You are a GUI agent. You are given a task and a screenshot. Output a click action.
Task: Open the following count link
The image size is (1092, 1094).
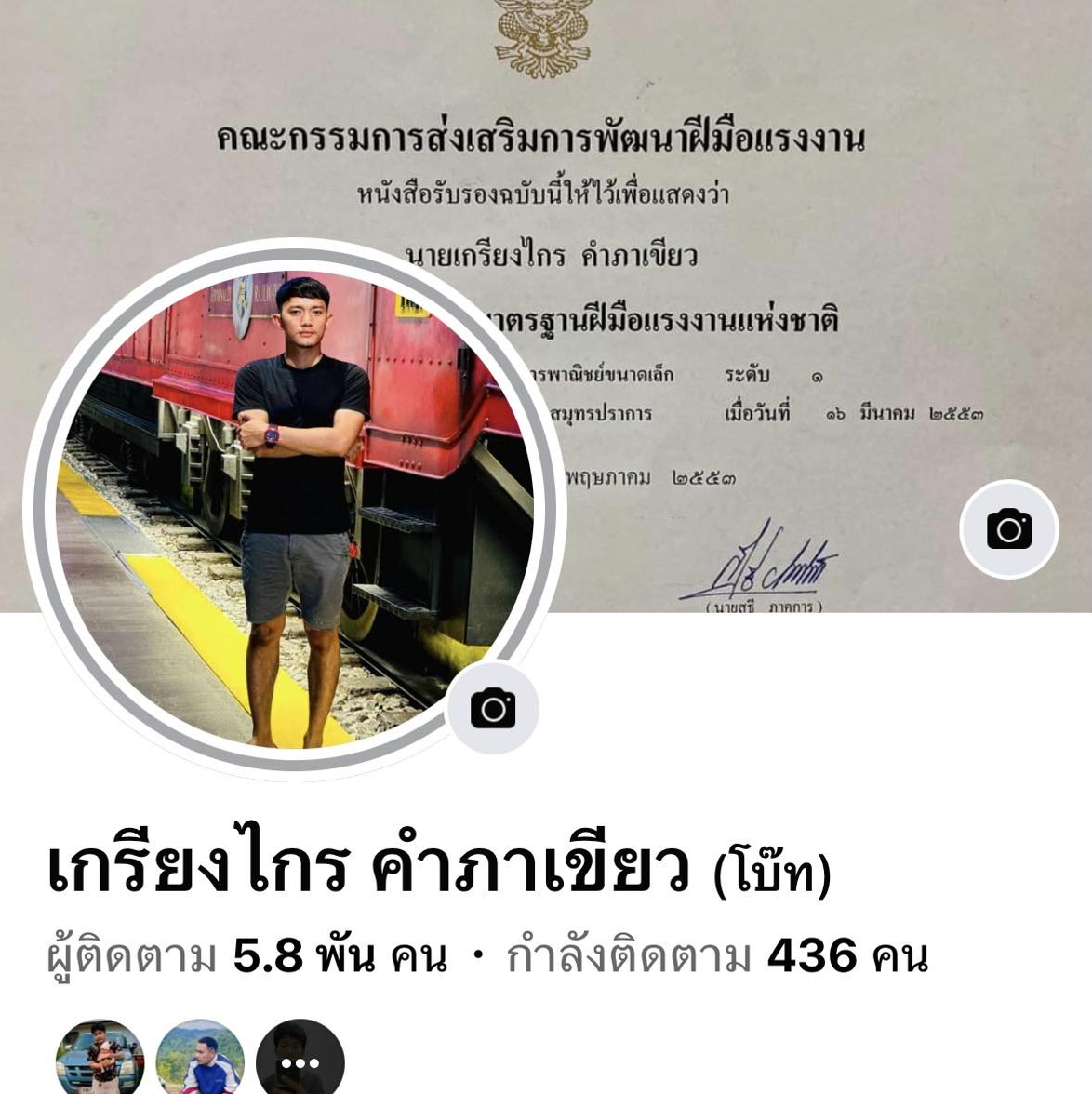click(x=716, y=956)
